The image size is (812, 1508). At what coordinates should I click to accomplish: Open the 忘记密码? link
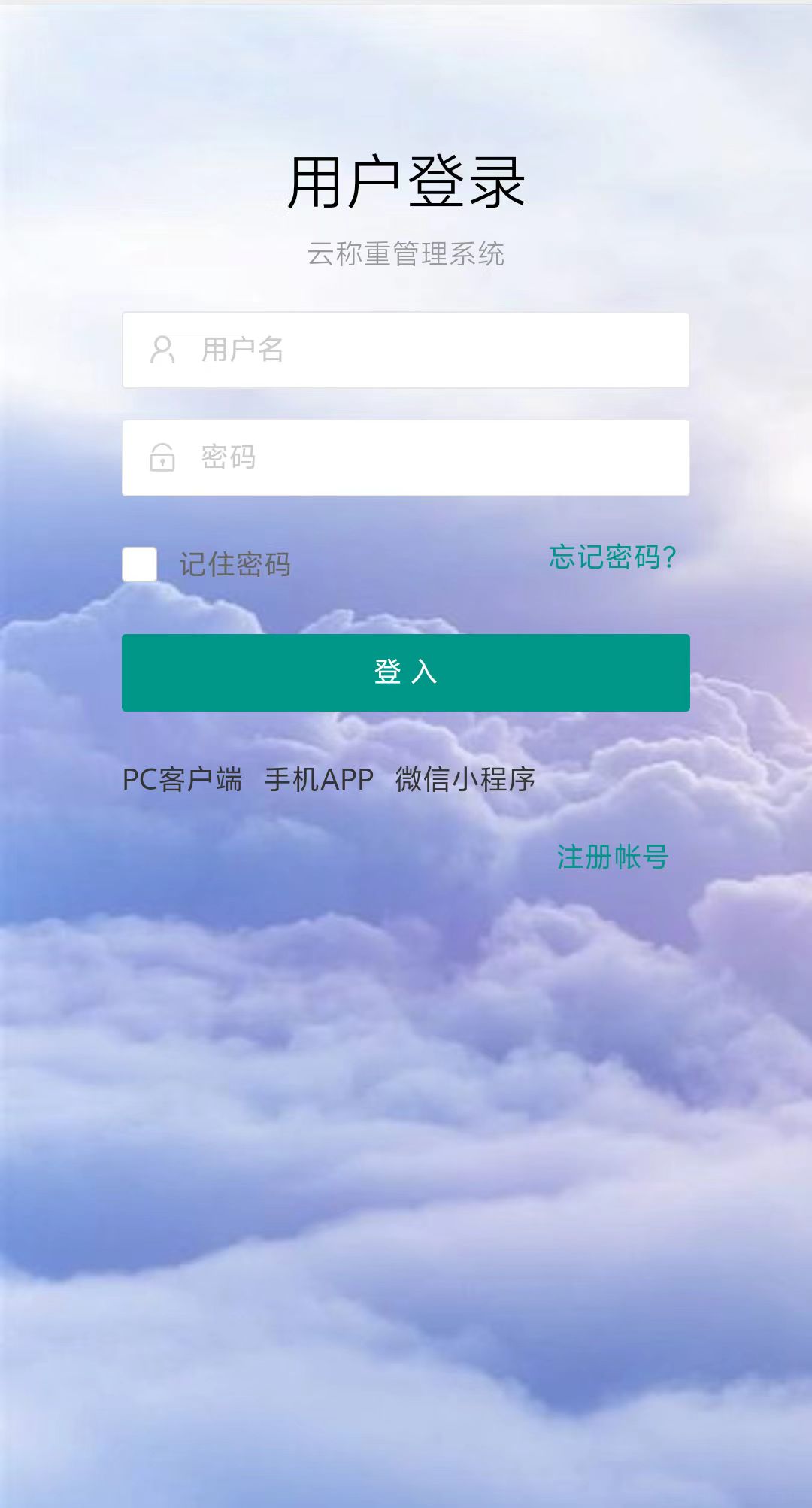click(x=613, y=557)
